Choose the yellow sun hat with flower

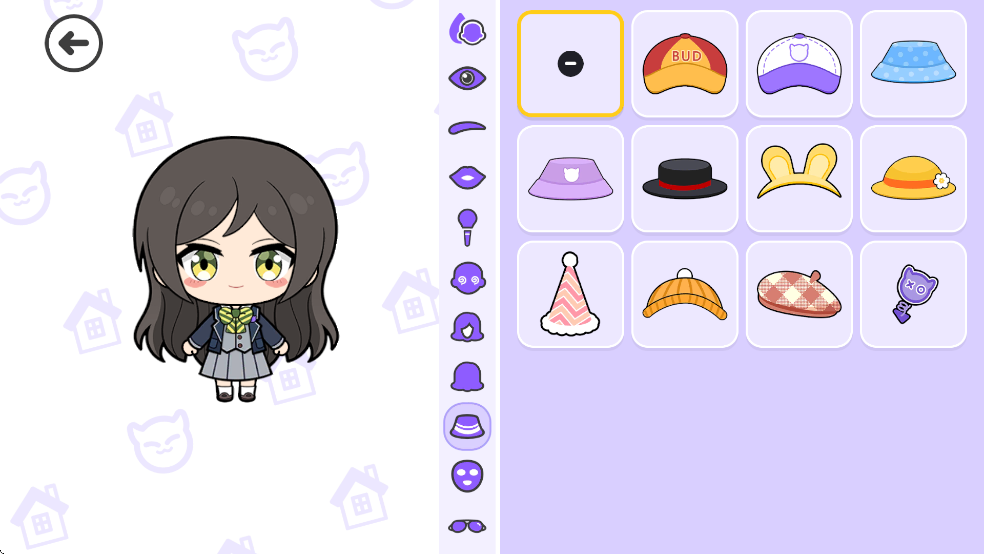(913, 179)
